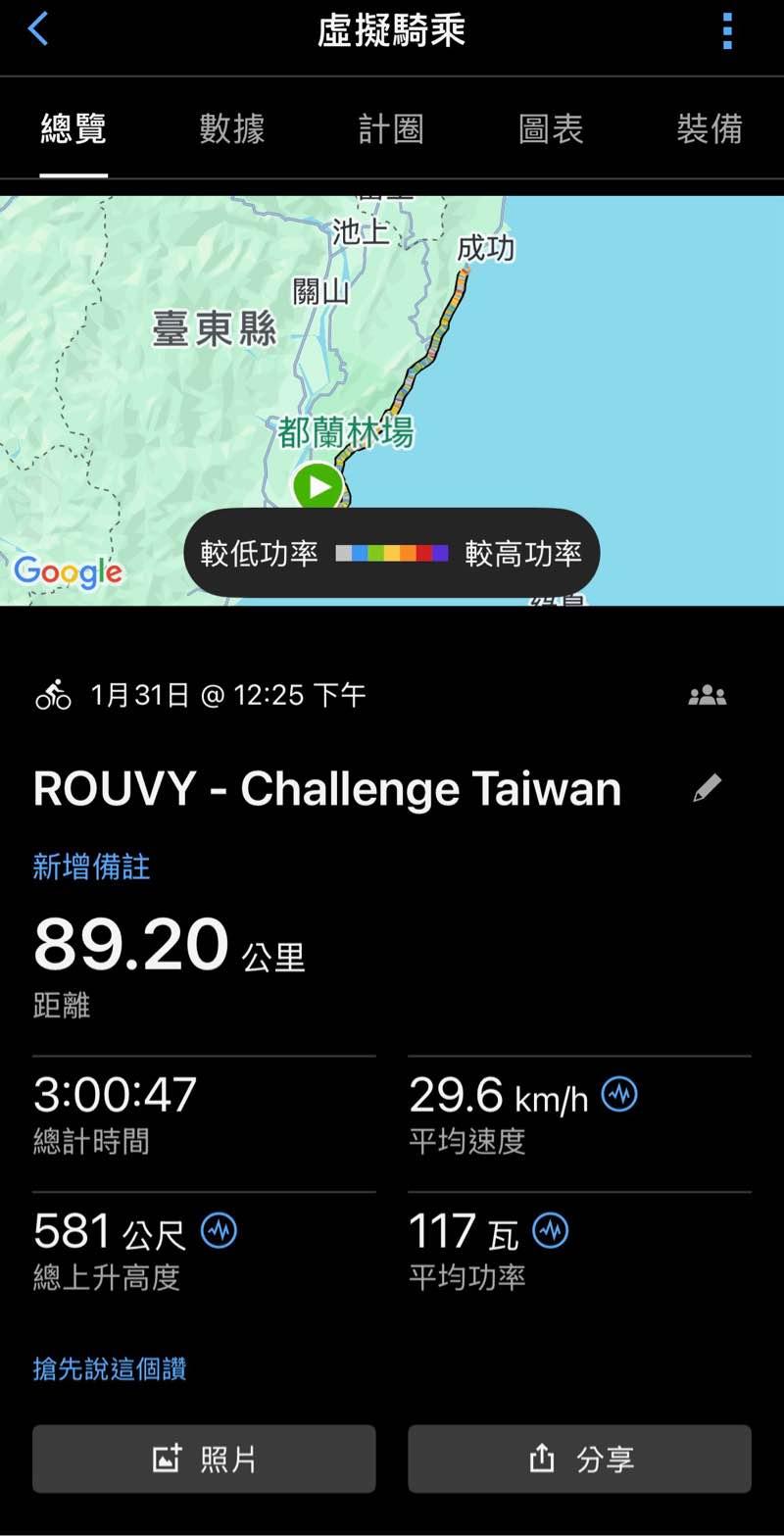Viewport: 784px width, 1536px height.
Task: Edit the activity name with pencil icon
Action: 707,788
